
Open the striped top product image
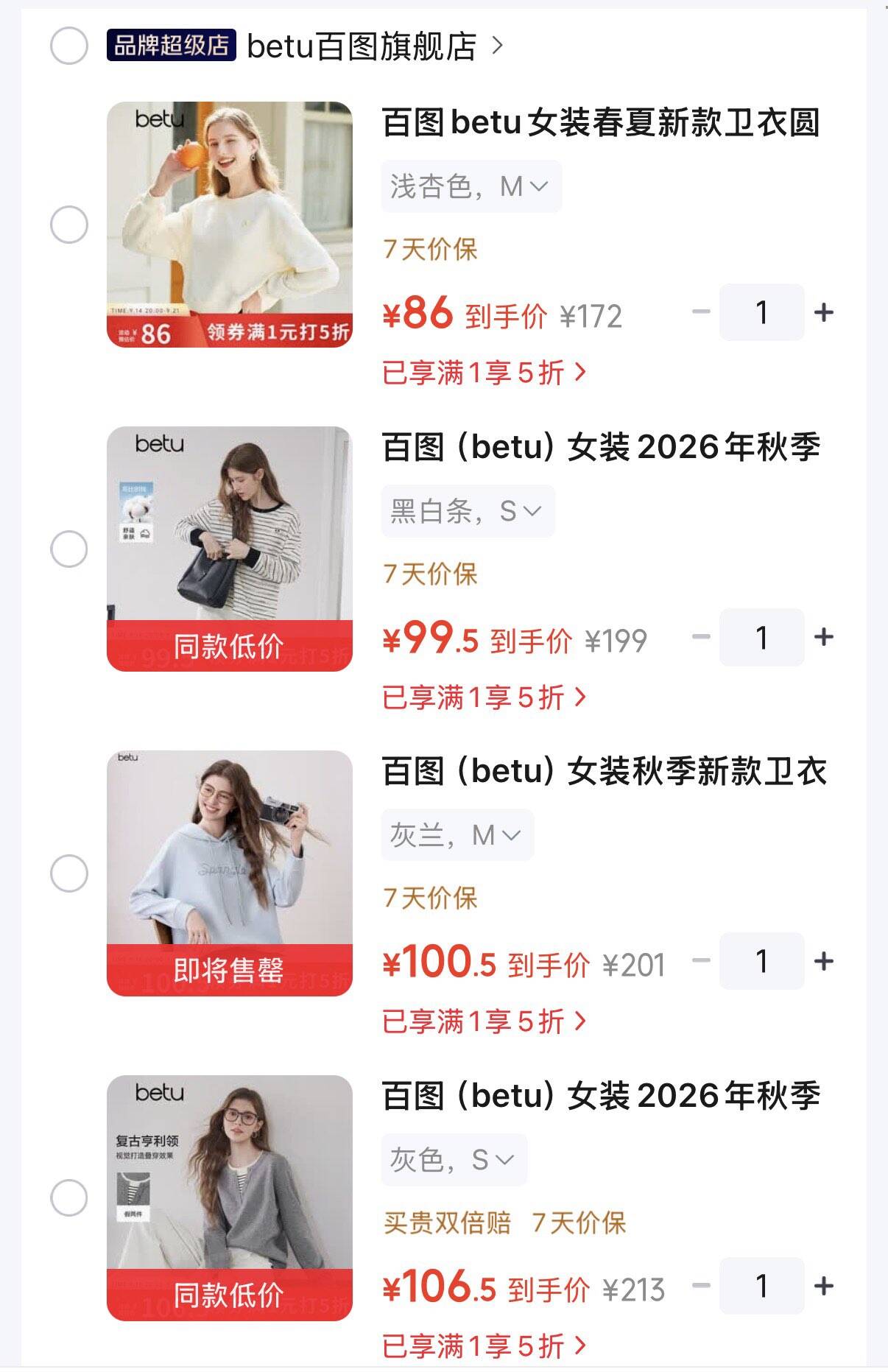pyautogui.click(x=230, y=549)
